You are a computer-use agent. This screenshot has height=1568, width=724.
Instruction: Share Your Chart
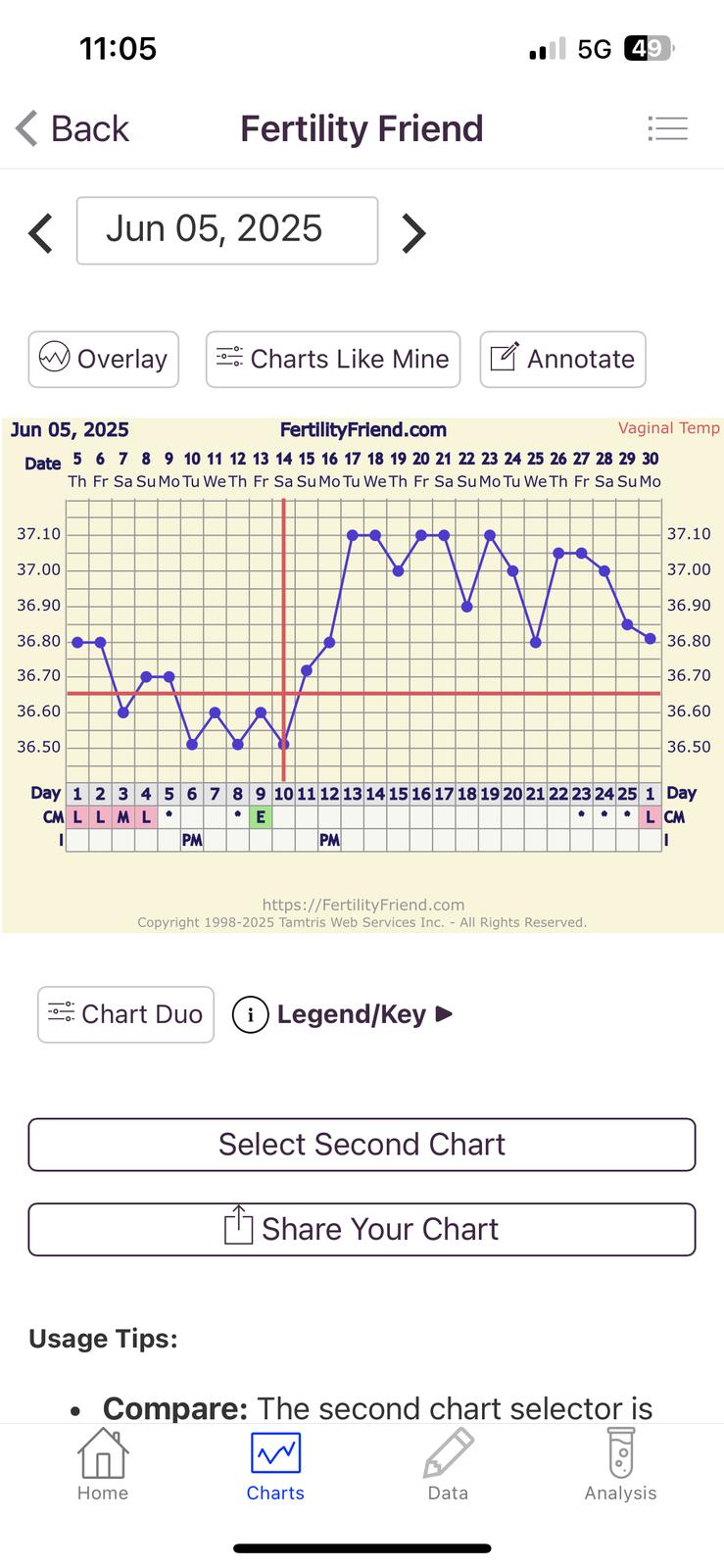[362, 1229]
